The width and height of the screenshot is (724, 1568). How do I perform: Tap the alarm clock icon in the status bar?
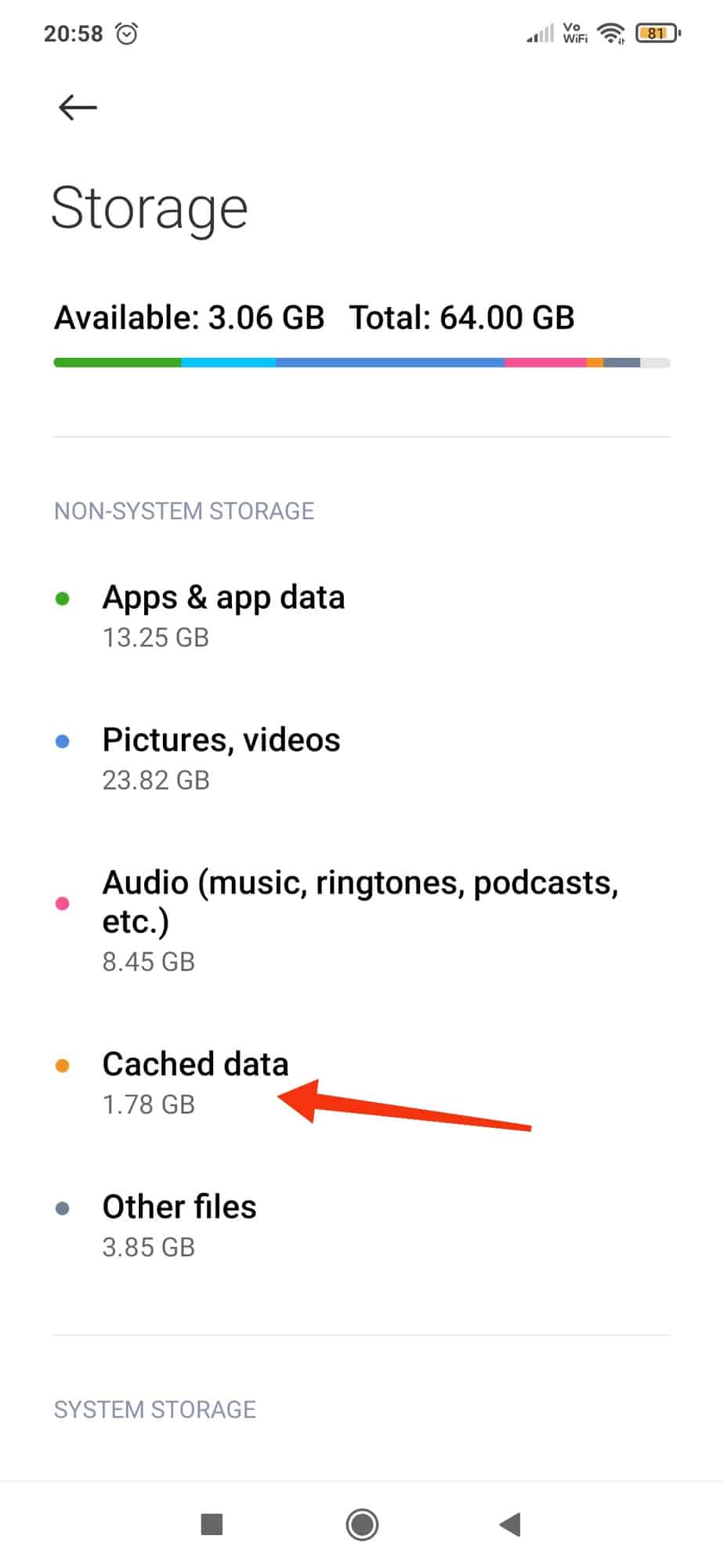[128, 34]
